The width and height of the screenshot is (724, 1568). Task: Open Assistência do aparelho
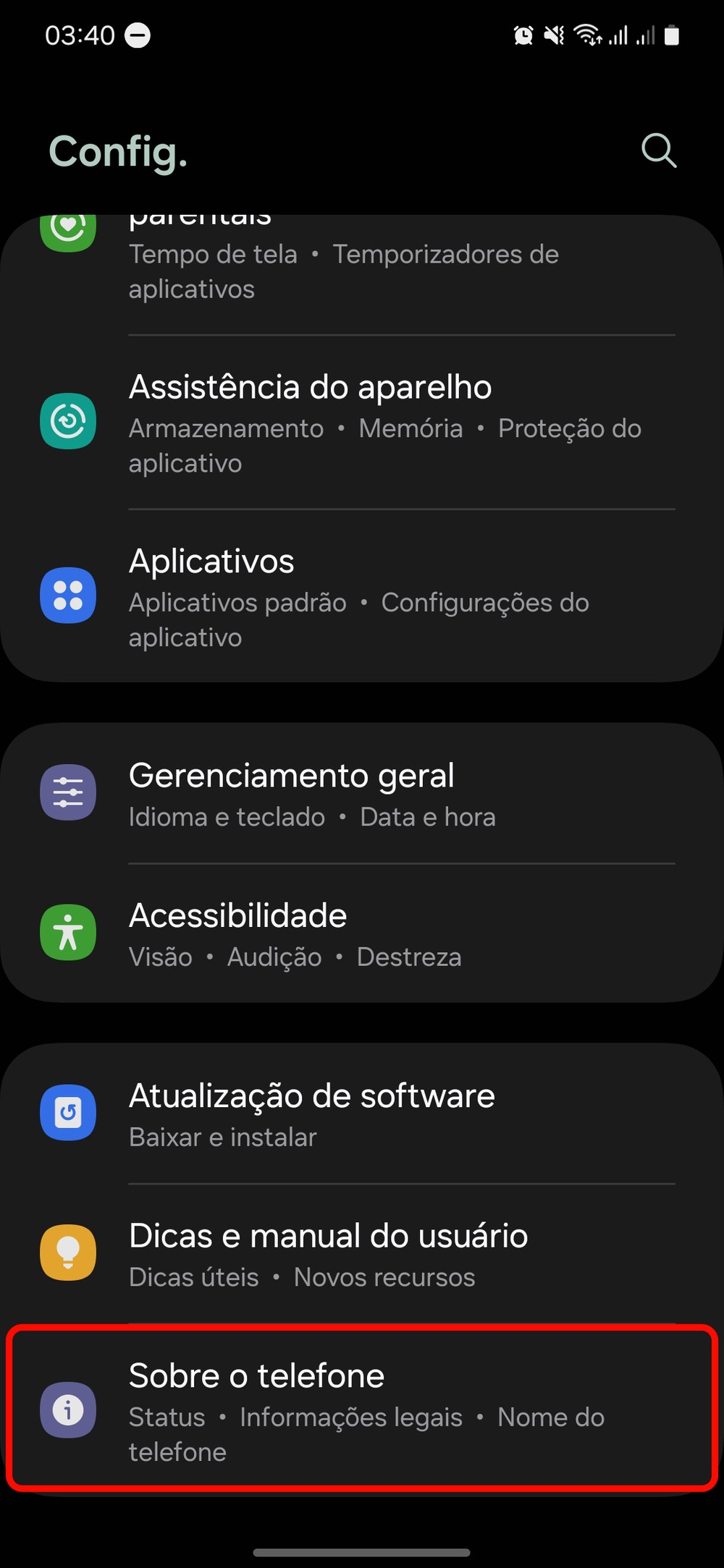coord(362,423)
